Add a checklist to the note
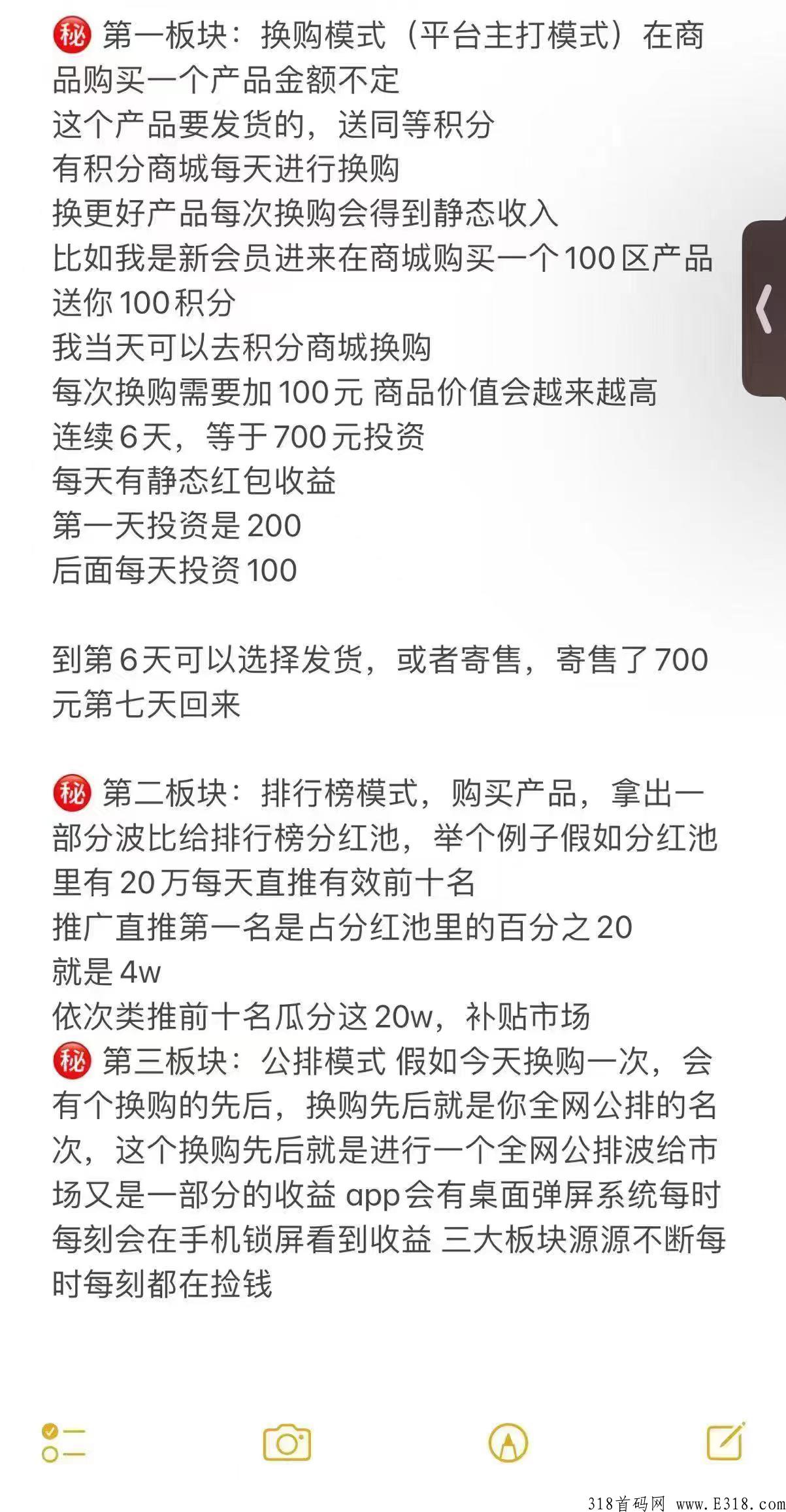Viewport: 786px width, 1512px height. 63,1443
